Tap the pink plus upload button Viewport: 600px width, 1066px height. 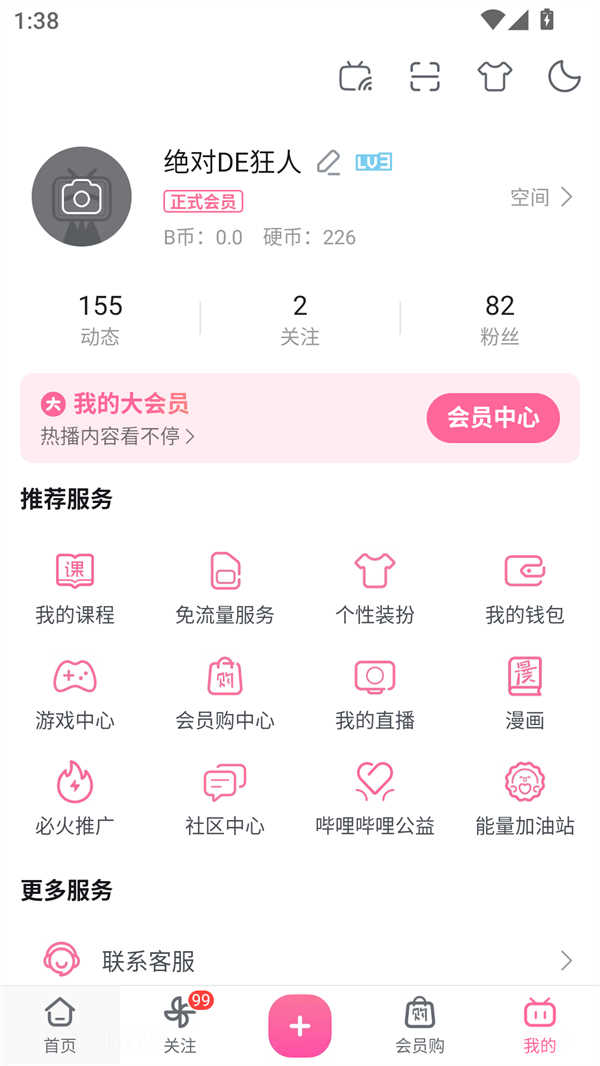300,1025
